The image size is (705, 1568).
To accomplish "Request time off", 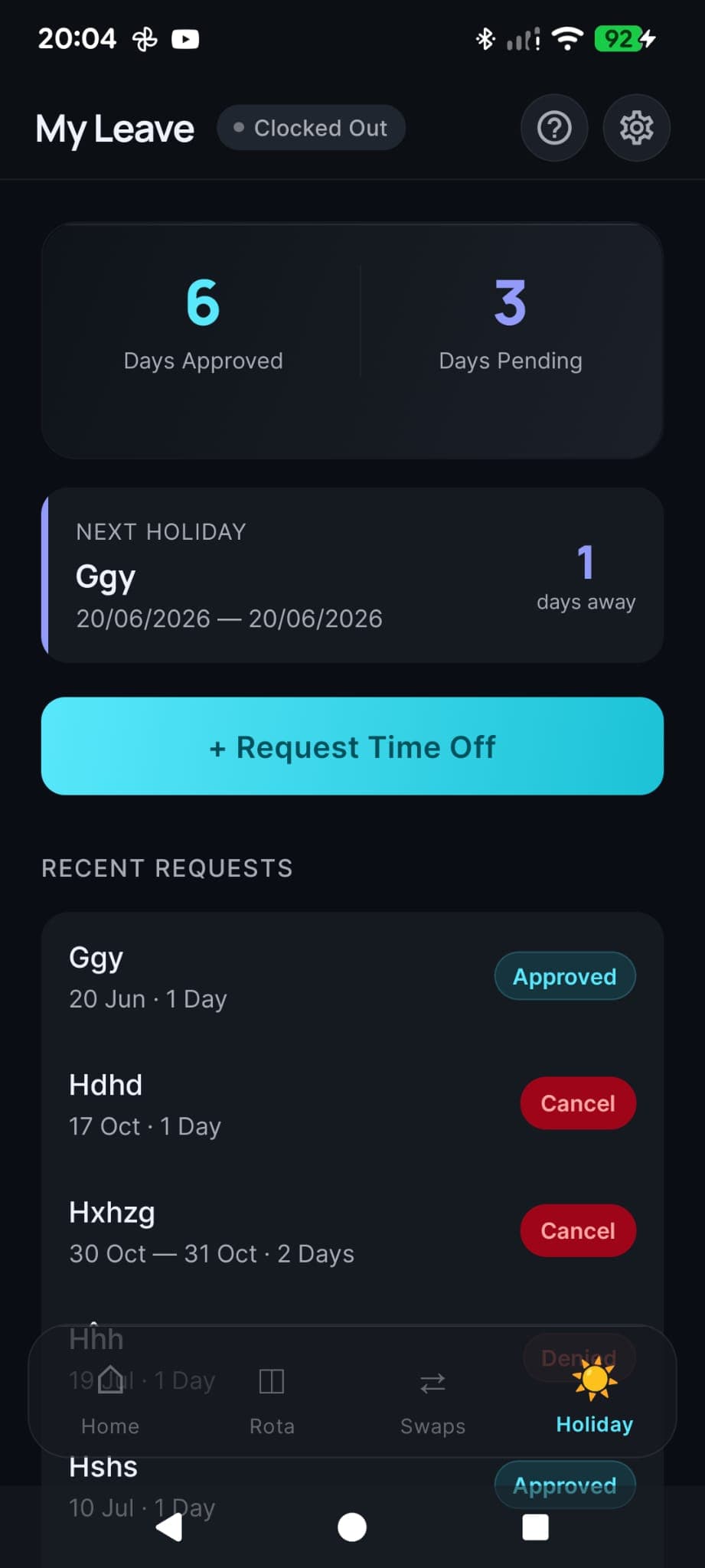I will coord(352,746).
